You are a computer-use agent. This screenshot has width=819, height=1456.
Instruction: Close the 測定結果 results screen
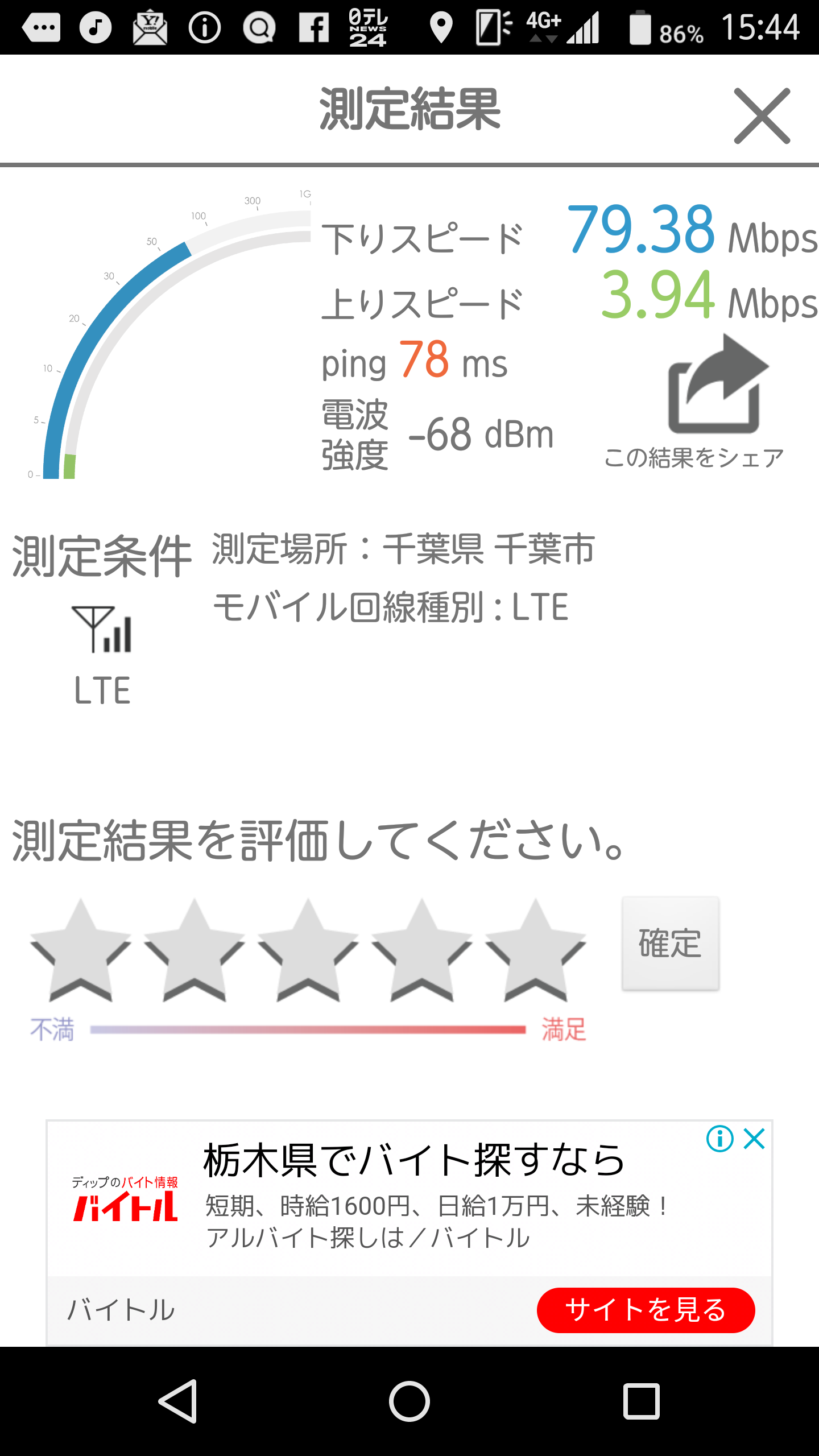[x=762, y=116]
